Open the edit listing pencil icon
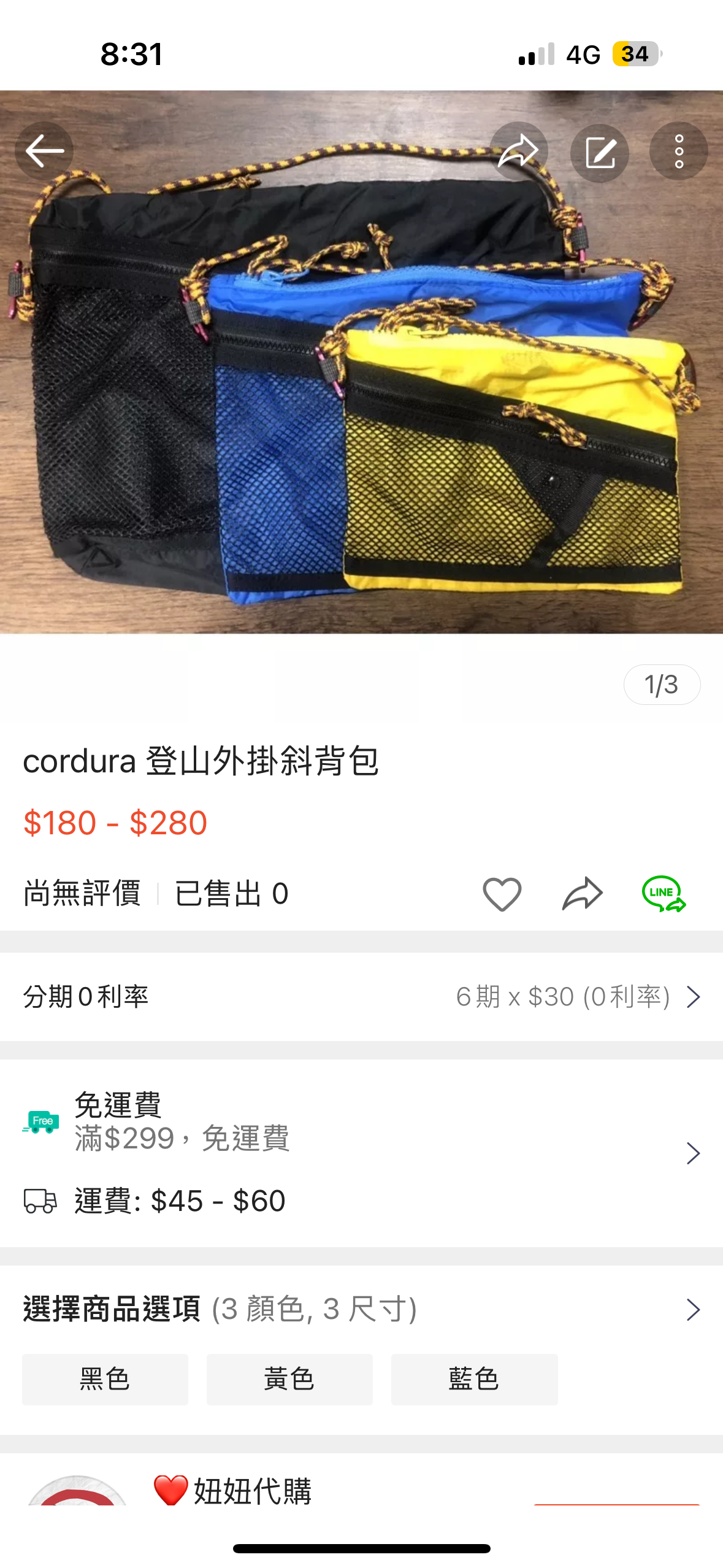 click(600, 152)
